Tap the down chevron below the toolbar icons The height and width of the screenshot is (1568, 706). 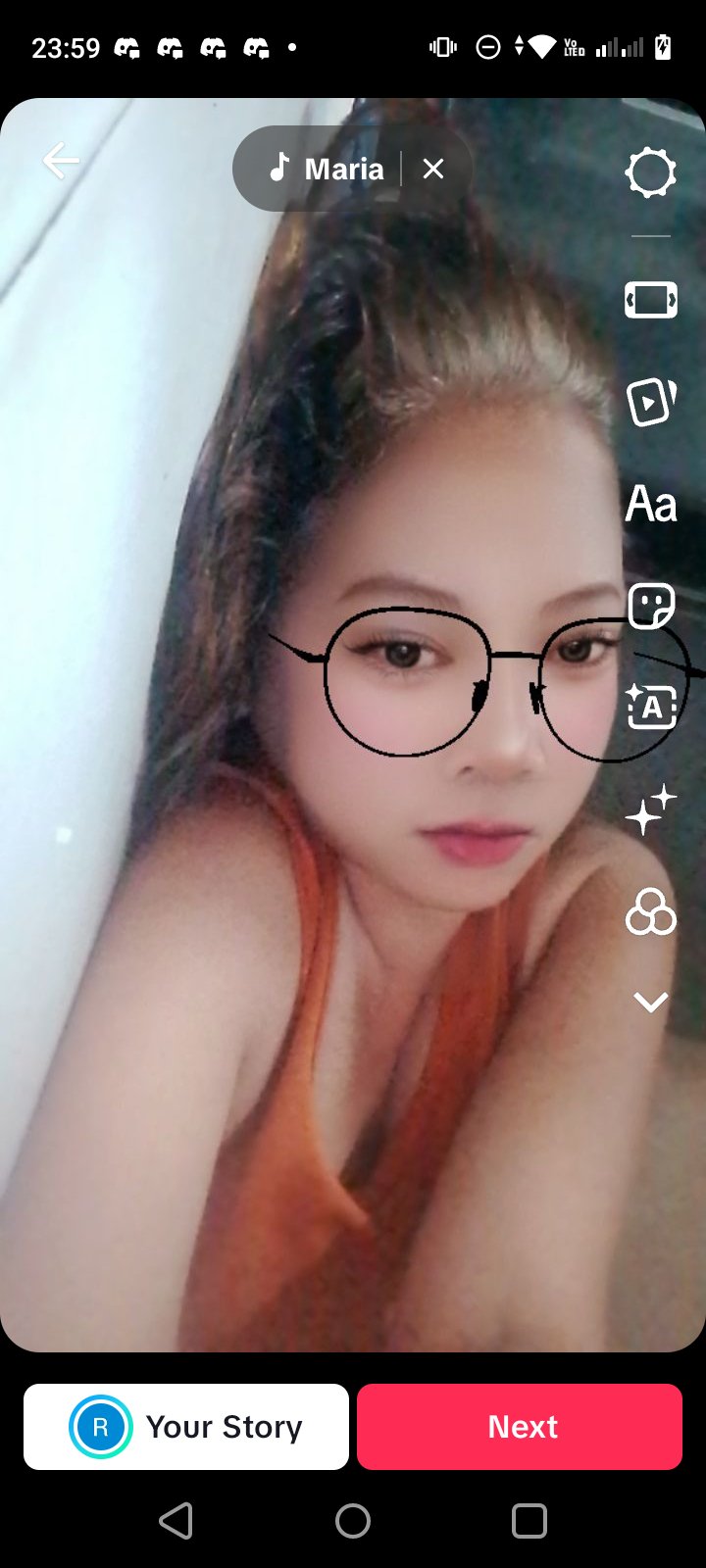tap(651, 1002)
